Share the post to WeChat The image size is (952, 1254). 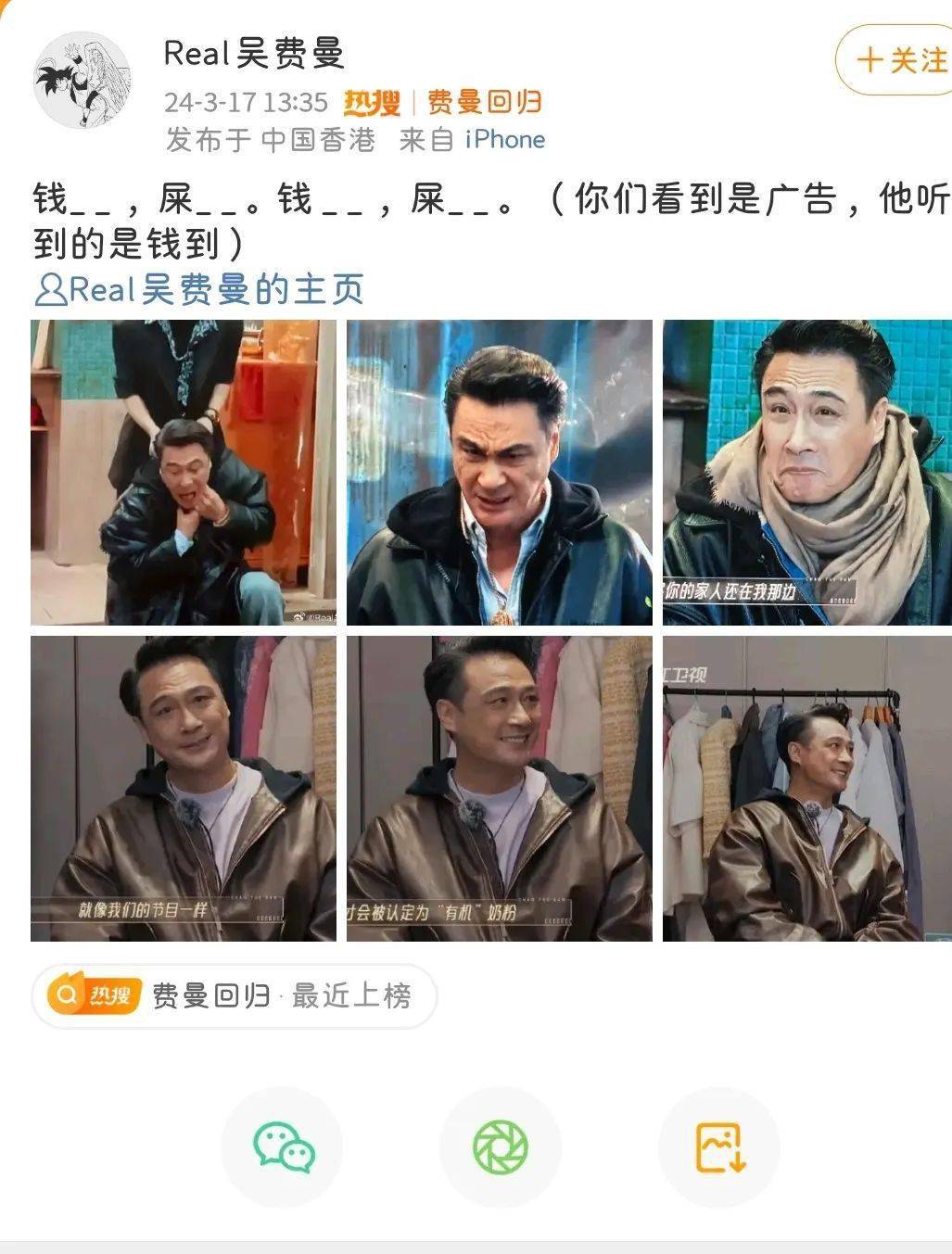[x=281, y=1146]
